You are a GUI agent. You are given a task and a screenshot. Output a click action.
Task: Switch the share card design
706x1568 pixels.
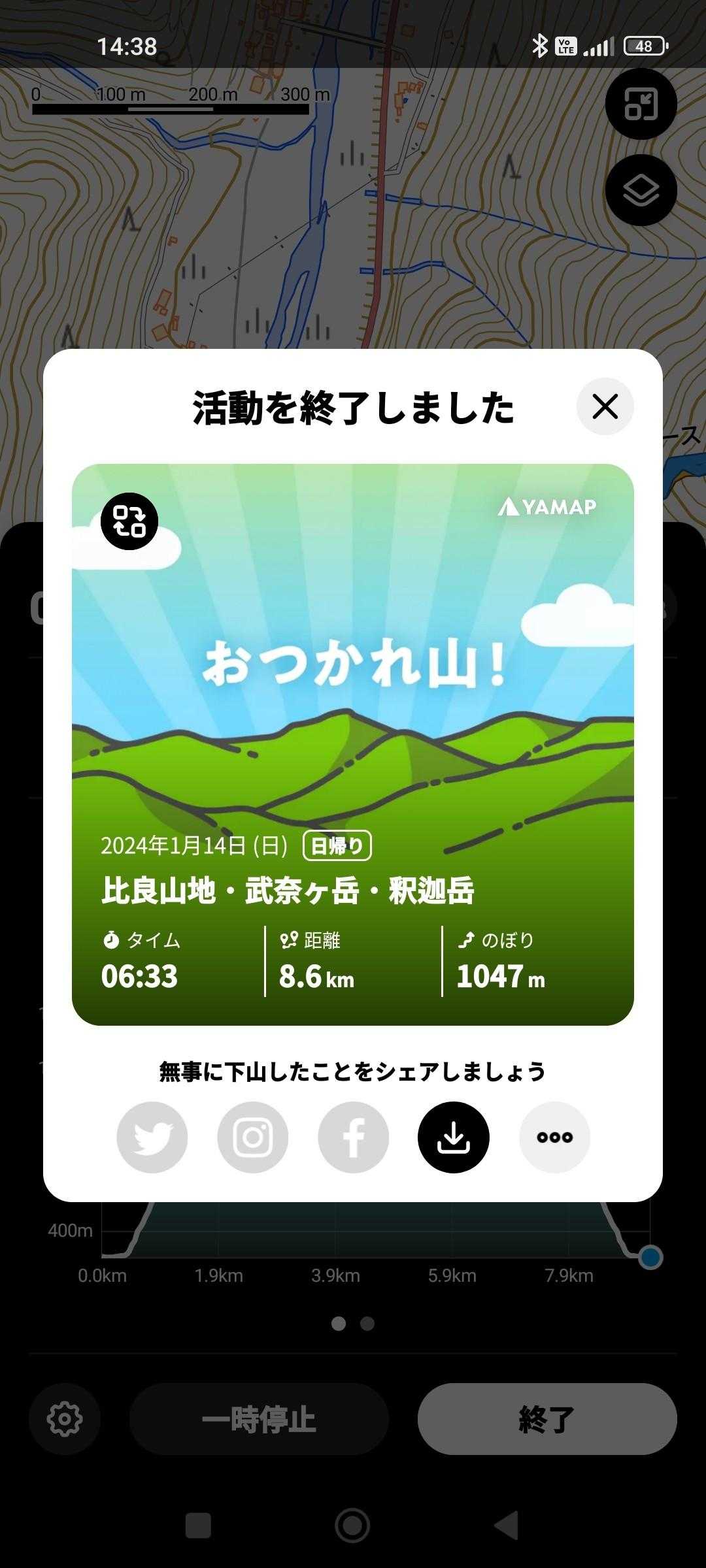[x=129, y=521]
